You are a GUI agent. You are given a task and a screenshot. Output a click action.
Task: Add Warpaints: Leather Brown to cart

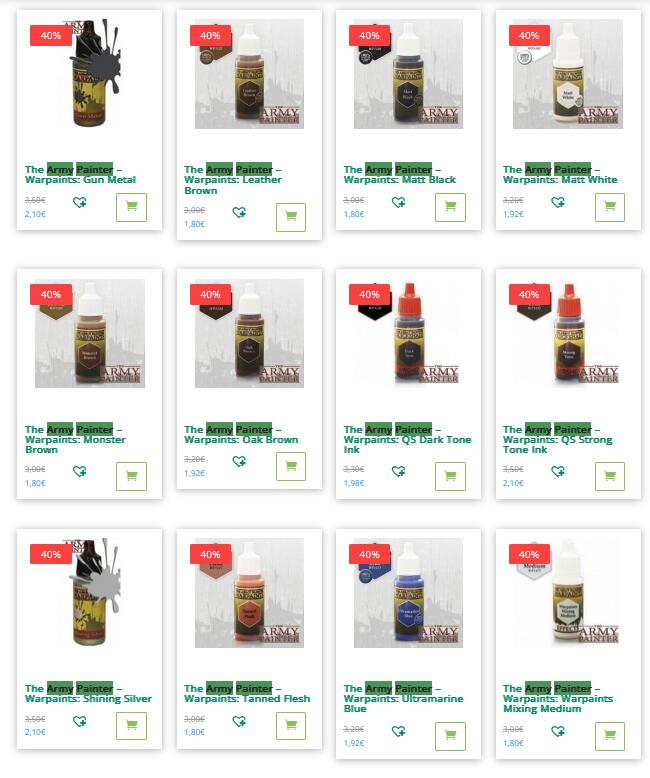[290, 217]
